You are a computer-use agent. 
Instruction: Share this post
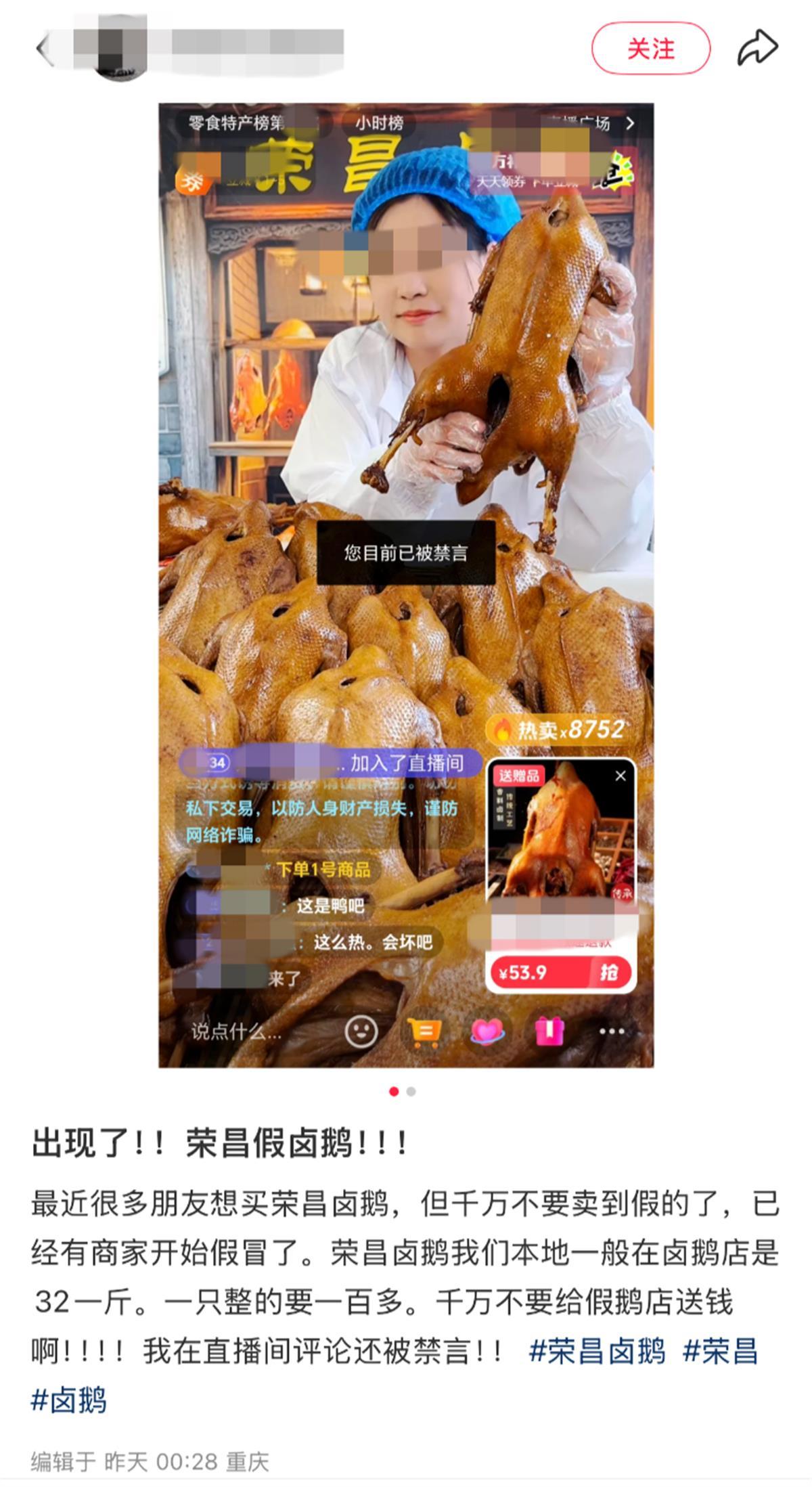click(757, 47)
